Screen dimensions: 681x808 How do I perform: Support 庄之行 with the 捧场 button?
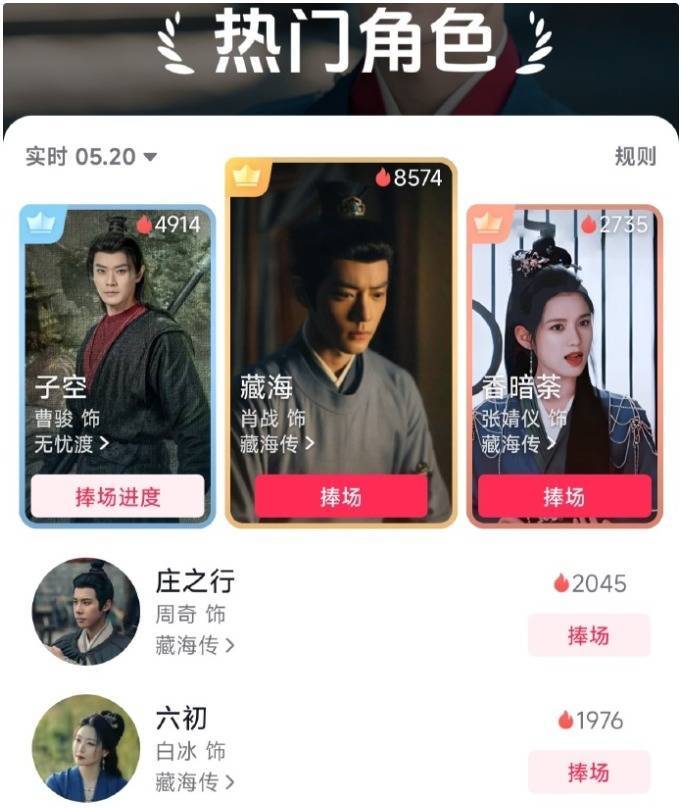coord(589,635)
